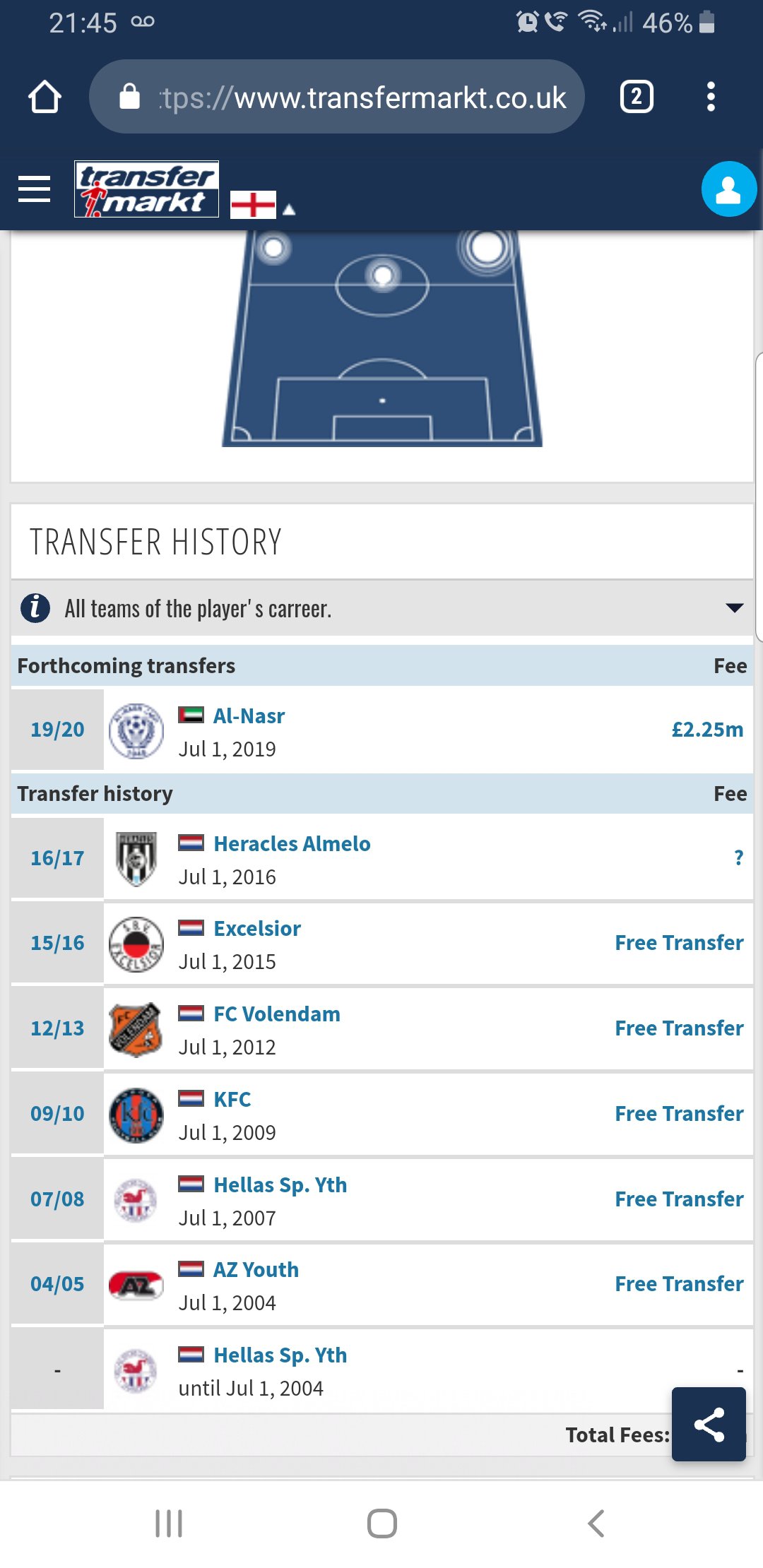Open the browser overflow menu
Viewport: 763px width, 1568px height.
tap(711, 97)
